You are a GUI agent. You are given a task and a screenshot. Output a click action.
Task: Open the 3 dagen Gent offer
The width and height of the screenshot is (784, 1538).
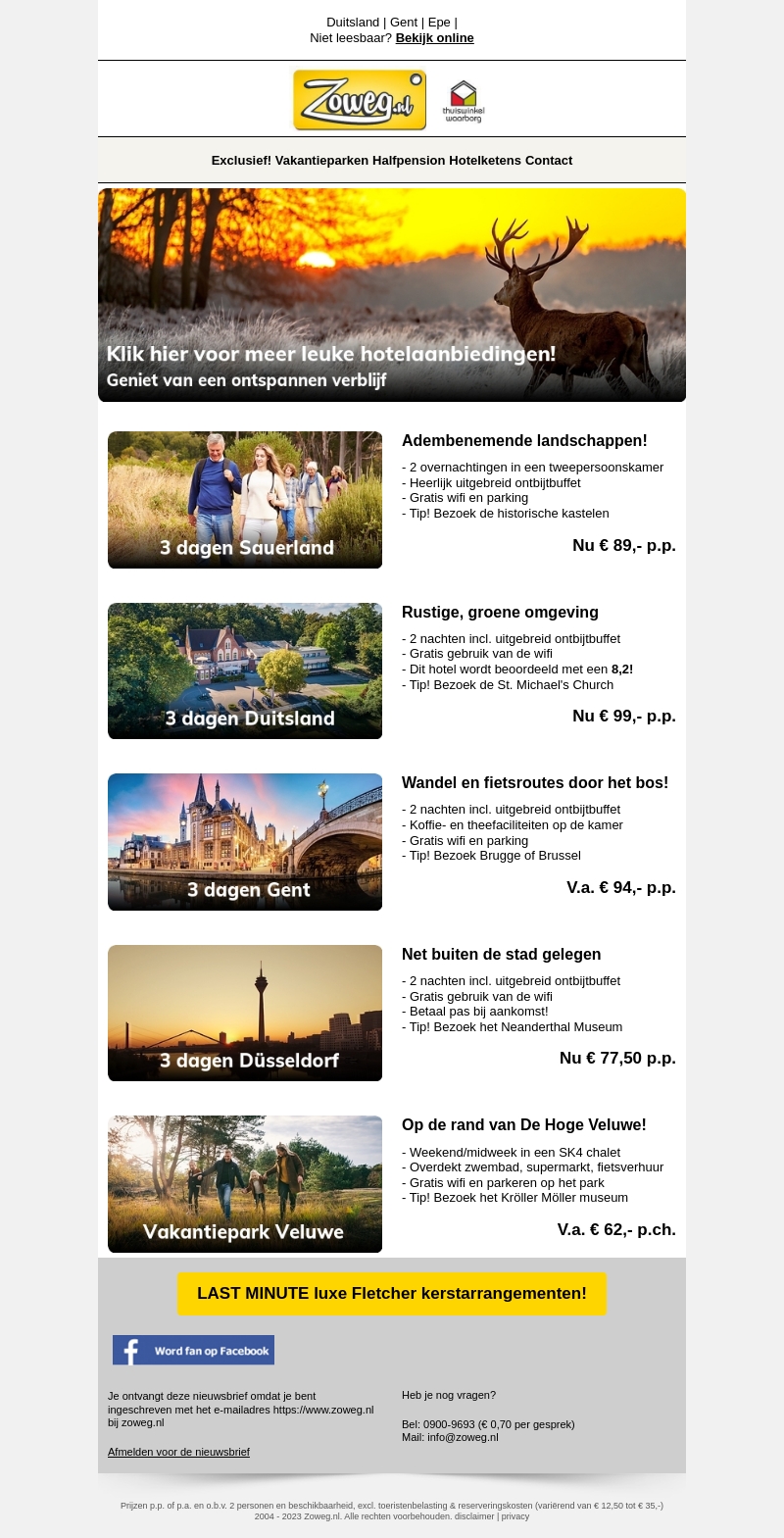(x=245, y=842)
